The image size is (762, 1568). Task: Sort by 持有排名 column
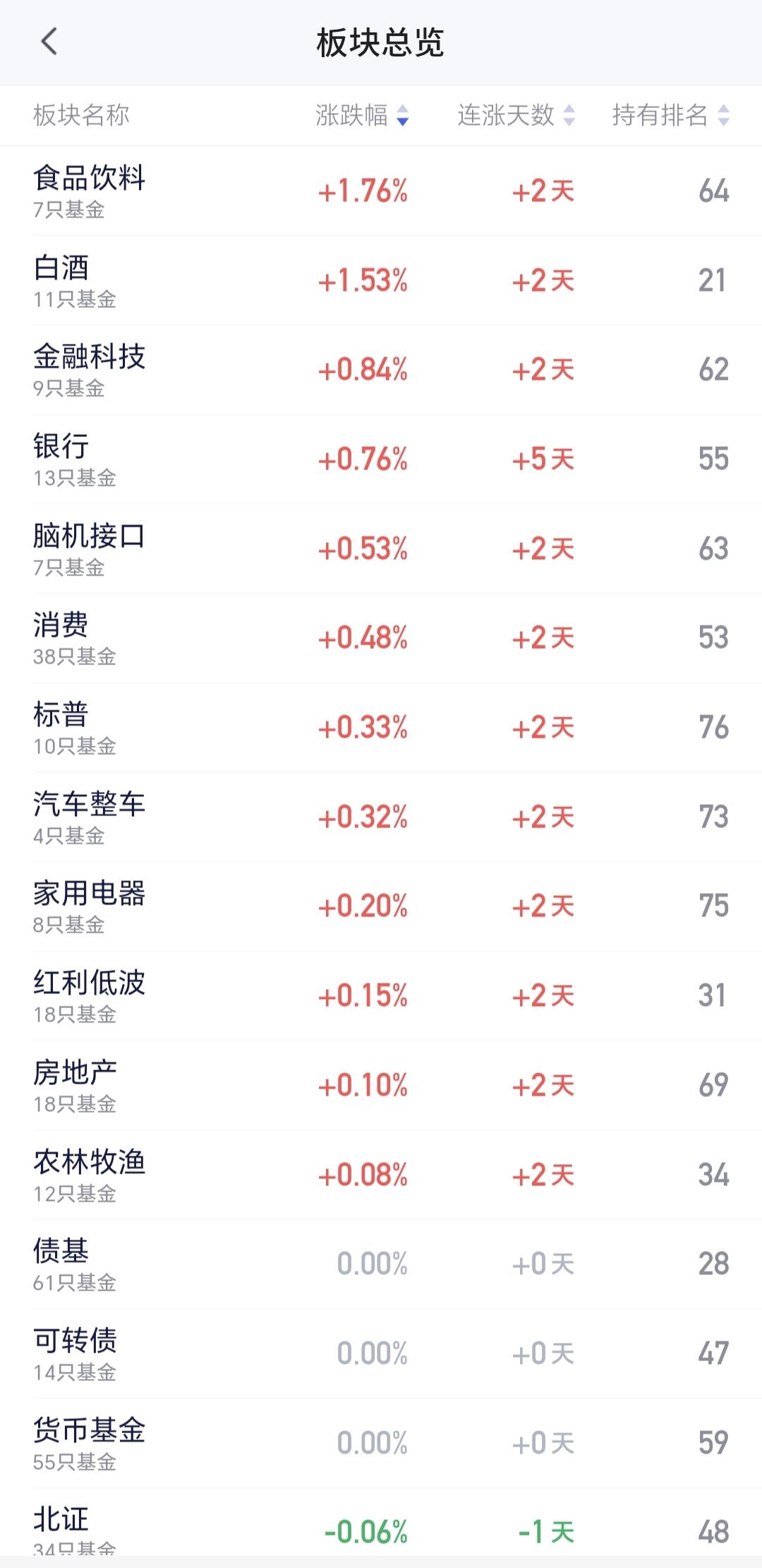pyautogui.click(x=670, y=115)
